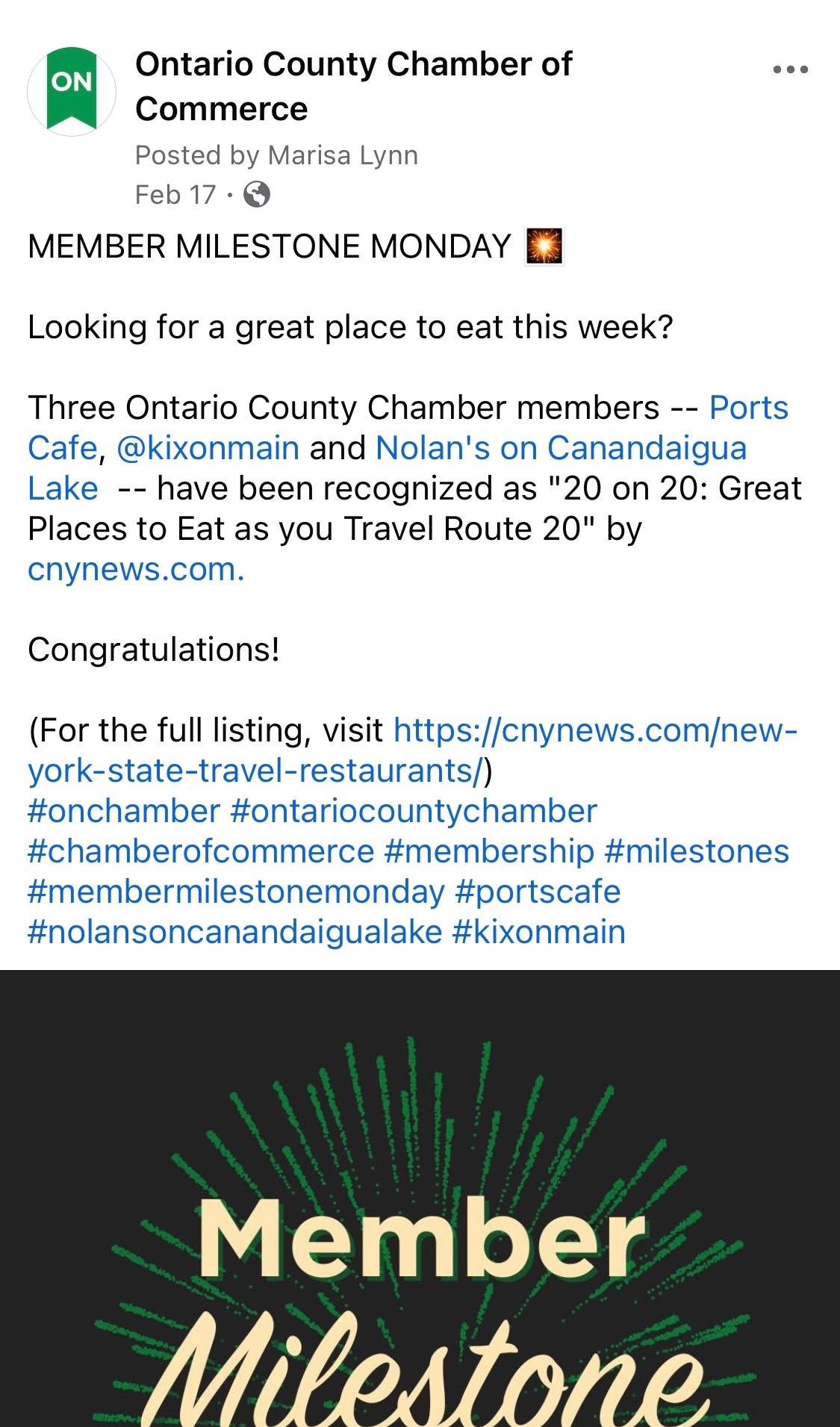Tap the #membermilestonemonday hashtag
The image size is (840, 1427).
coord(236,892)
